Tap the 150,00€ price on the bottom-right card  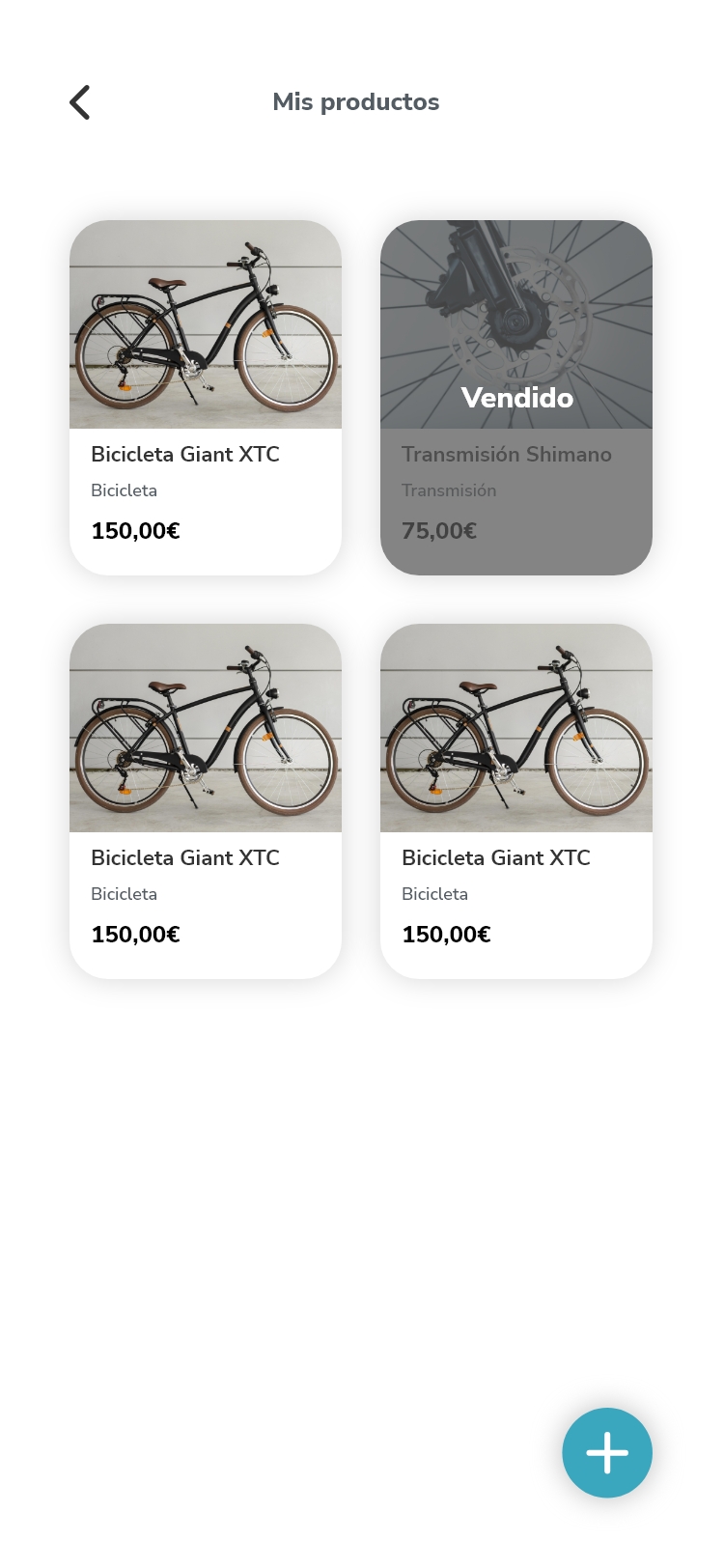[446, 934]
